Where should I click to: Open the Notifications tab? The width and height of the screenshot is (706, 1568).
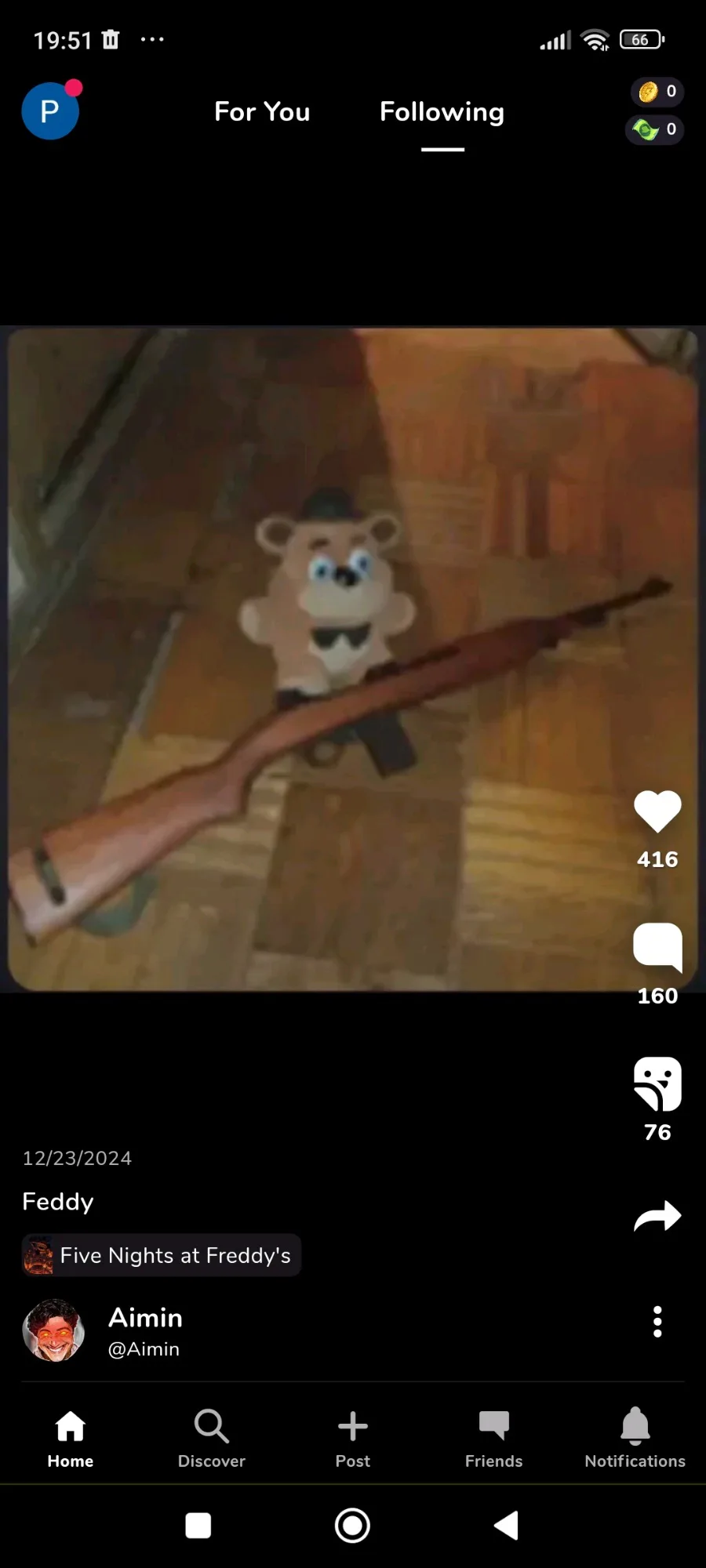tap(635, 1439)
